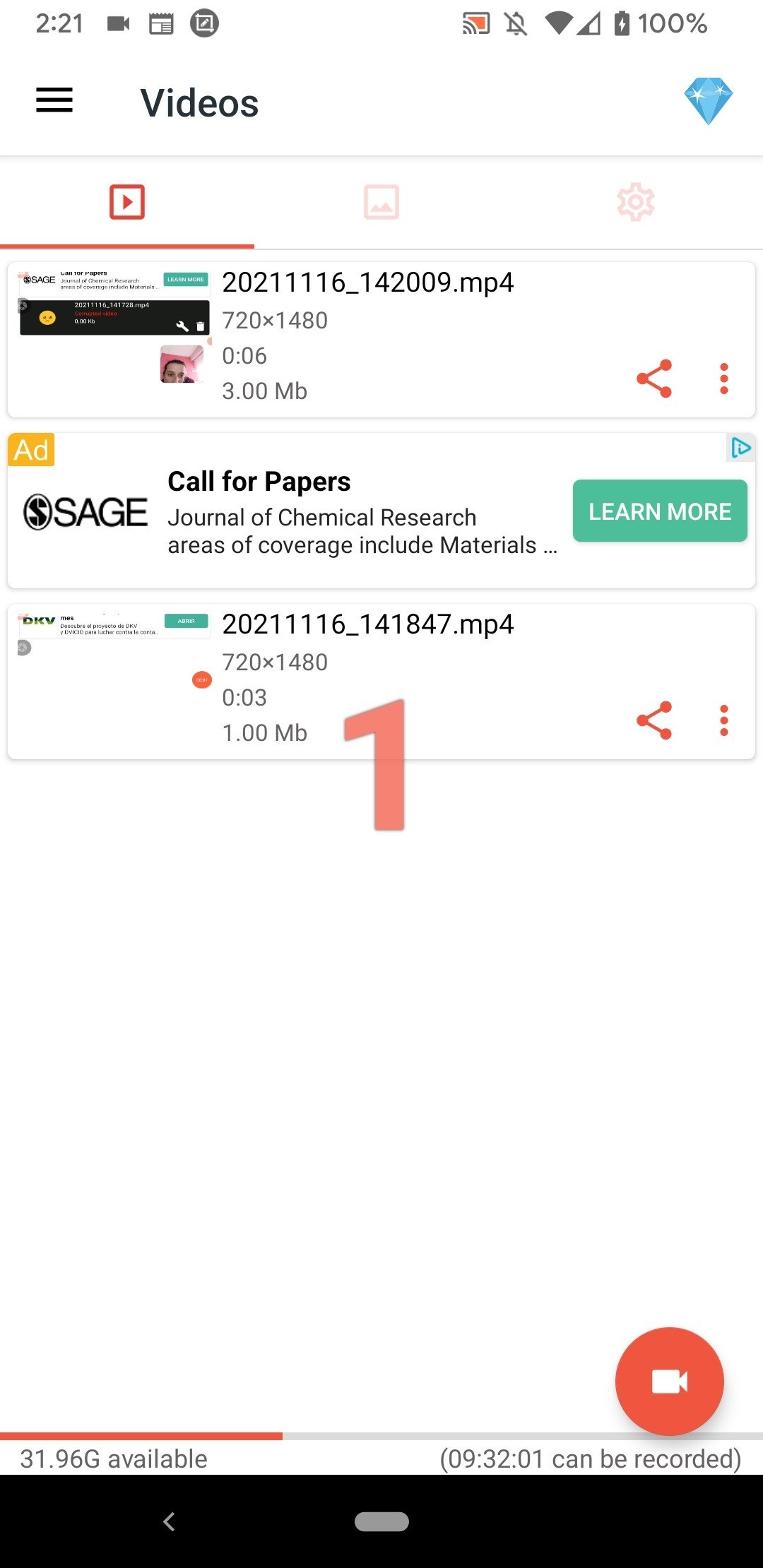This screenshot has height=1568, width=763.
Task: Open the AdChoices info icon
Action: pyautogui.click(x=741, y=448)
